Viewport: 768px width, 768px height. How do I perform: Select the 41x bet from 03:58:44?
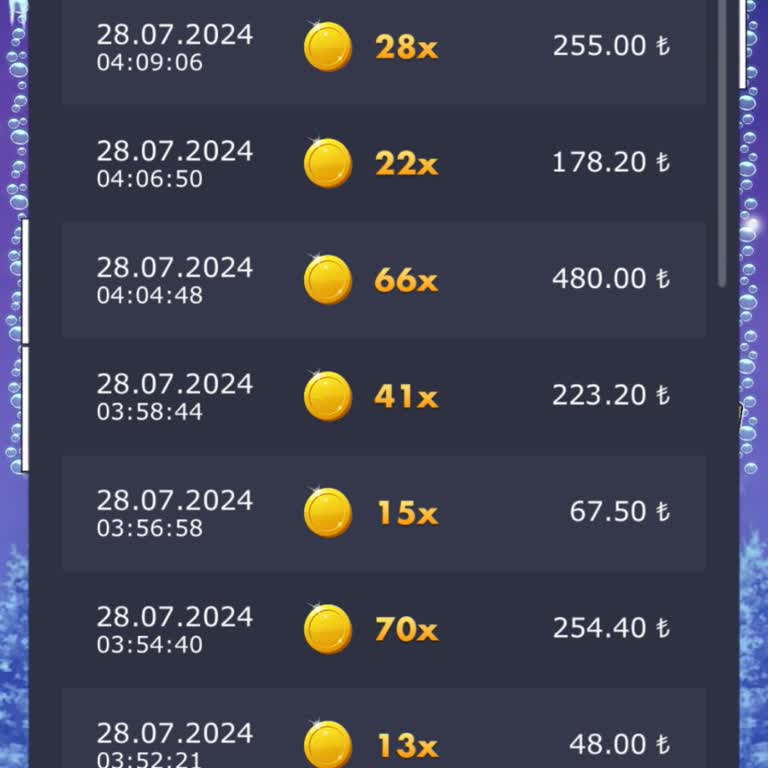pos(384,396)
